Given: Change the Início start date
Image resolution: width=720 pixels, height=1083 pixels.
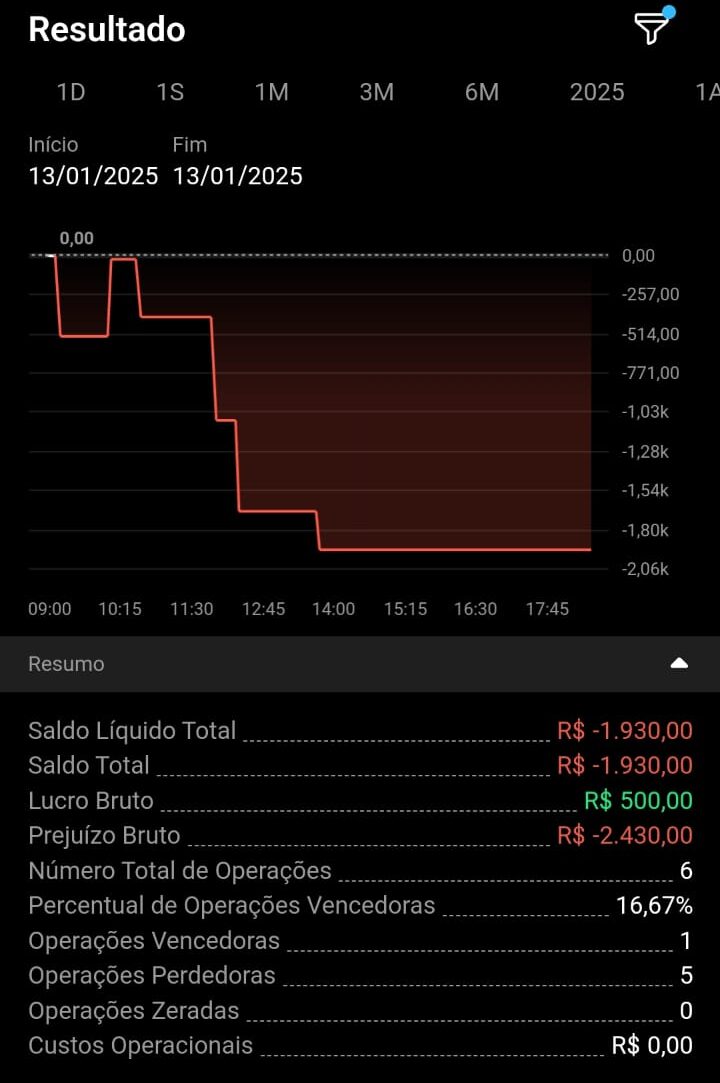Looking at the screenshot, I should 93,176.
